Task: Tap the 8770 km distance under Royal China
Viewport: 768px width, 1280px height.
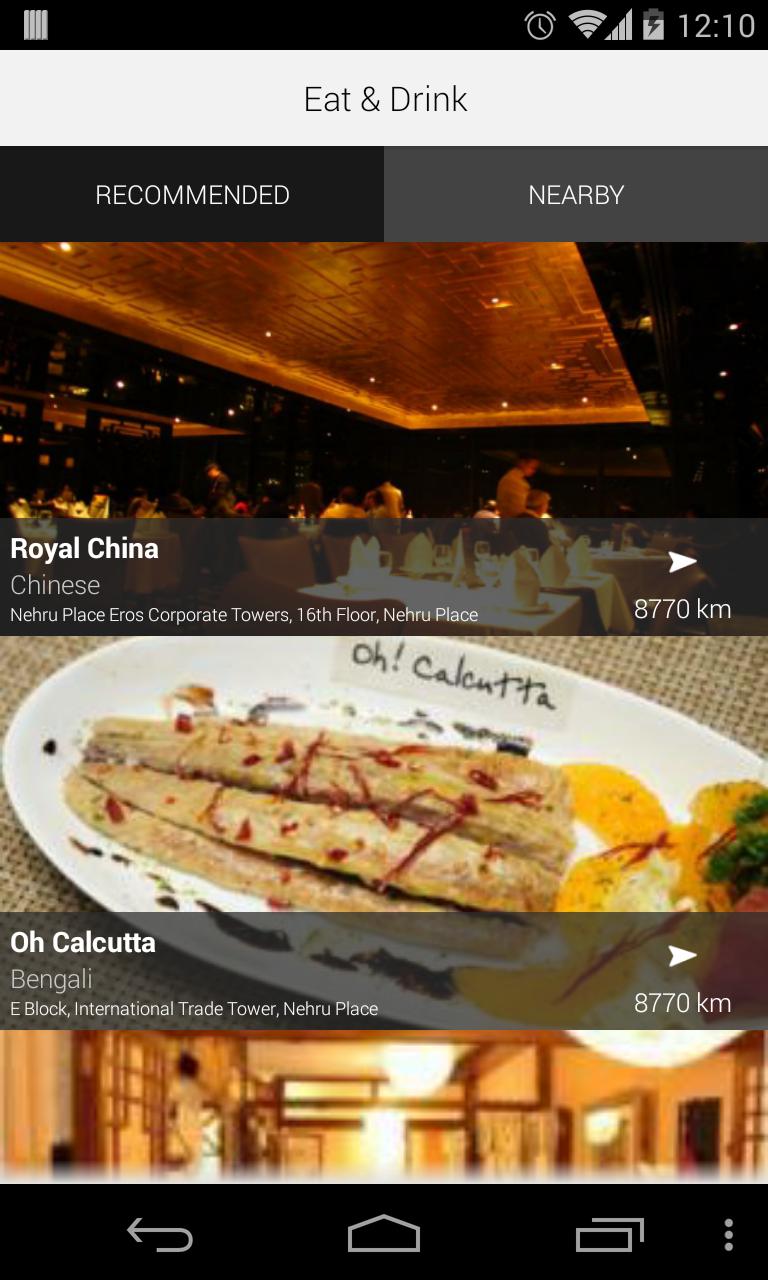Action: tap(683, 608)
